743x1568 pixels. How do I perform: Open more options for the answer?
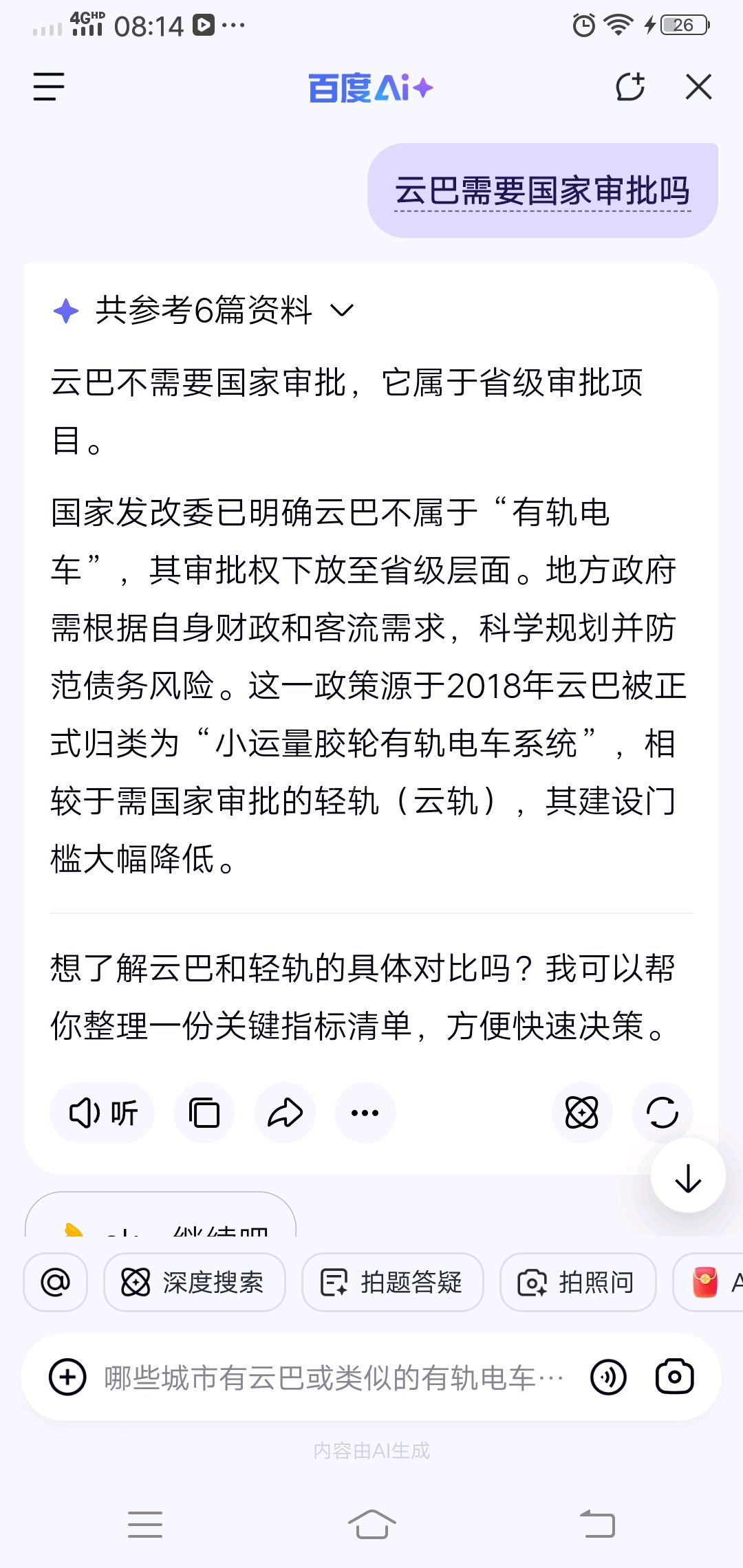point(365,1113)
